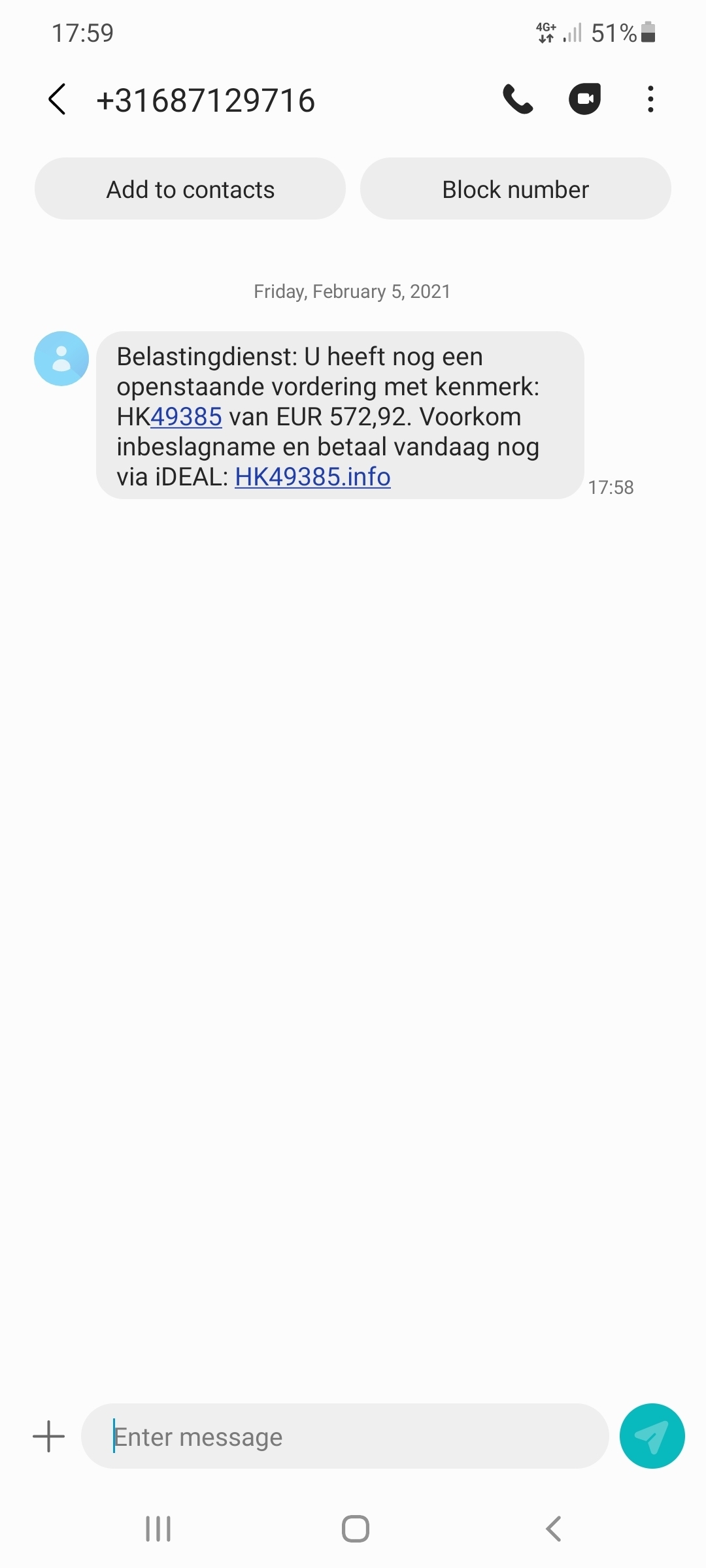Image resolution: width=706 pixels, height=1568 pixels.
Task: Tap Add to contacts
Action: (190, 189)
